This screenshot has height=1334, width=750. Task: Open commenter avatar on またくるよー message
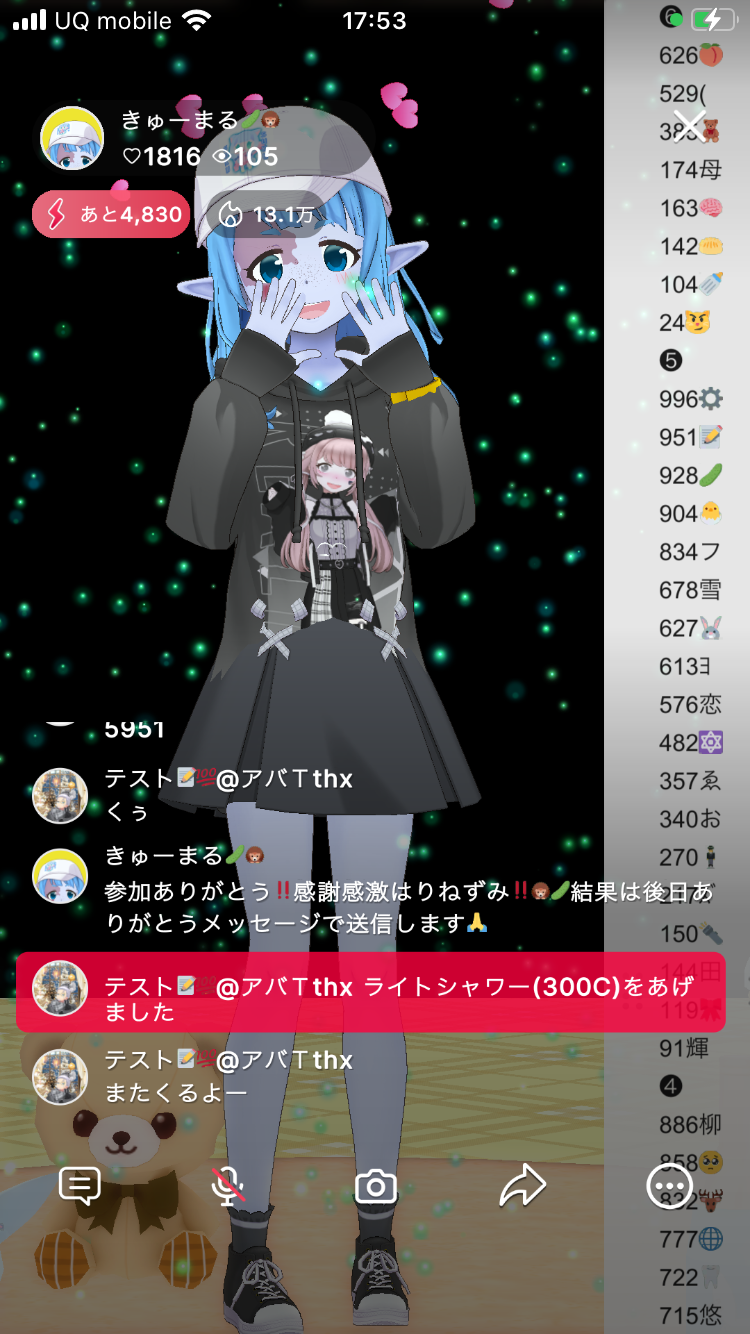coord(60,1076)
